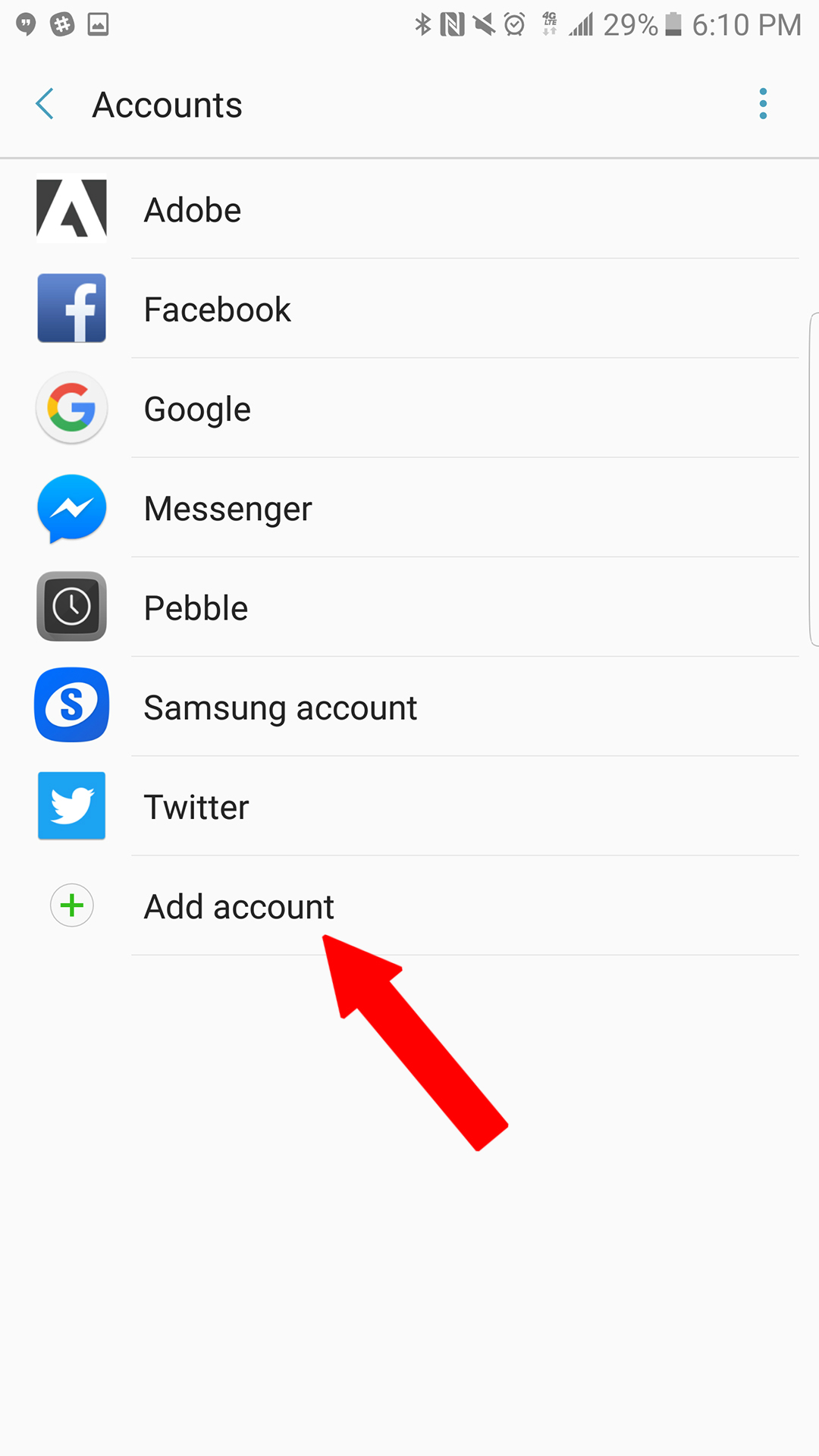Screen dimensions: 819x1456
Task: Select the Google account entry
Action: click(197, 409)
